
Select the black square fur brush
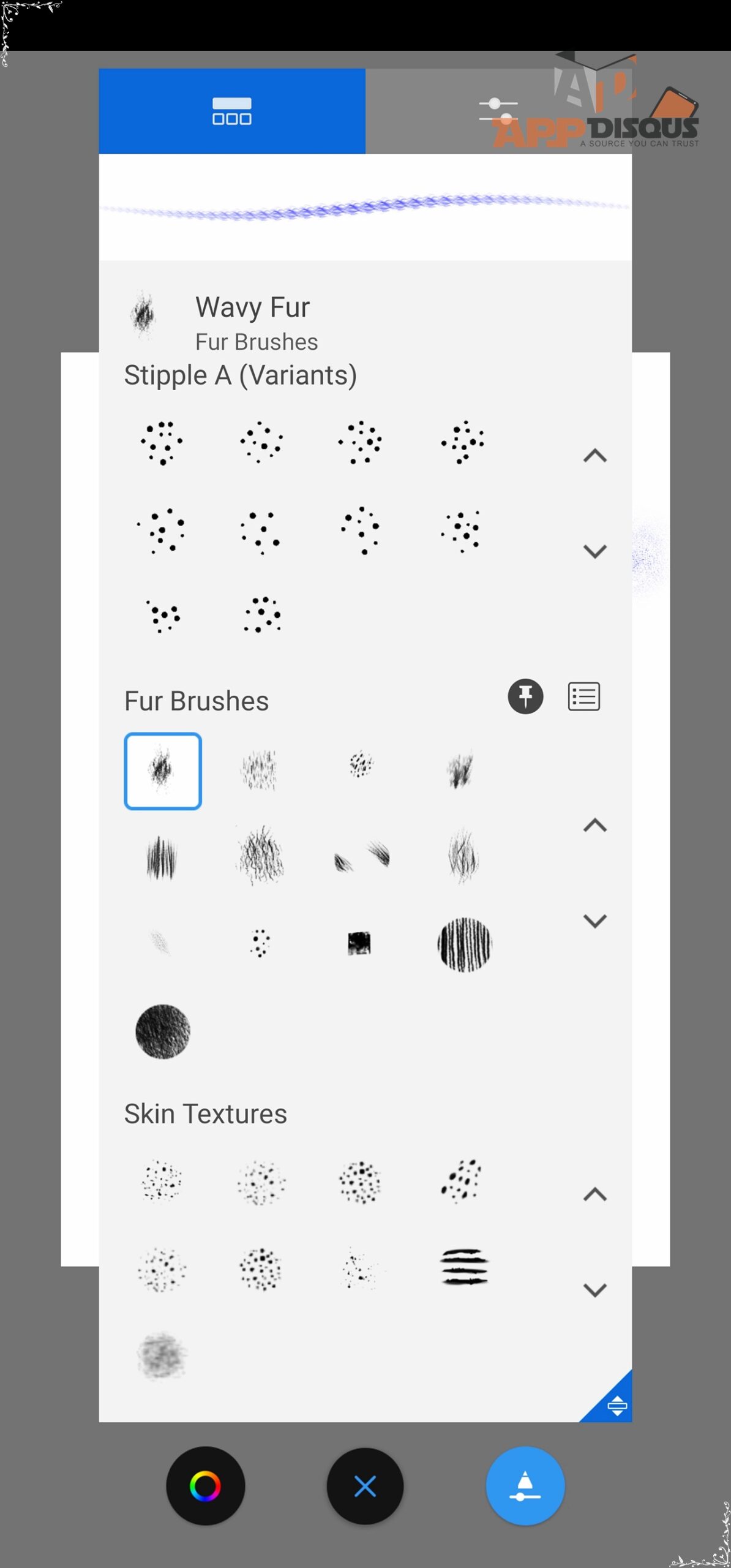359,943
